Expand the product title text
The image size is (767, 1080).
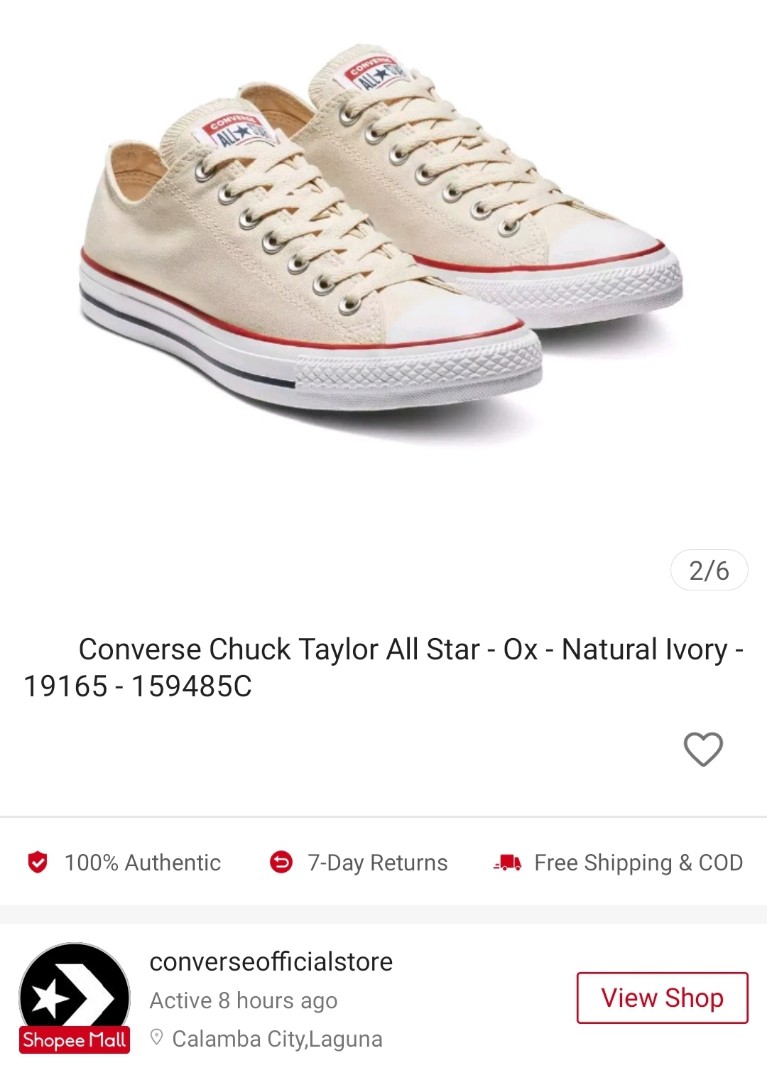(x=383, y=665)
